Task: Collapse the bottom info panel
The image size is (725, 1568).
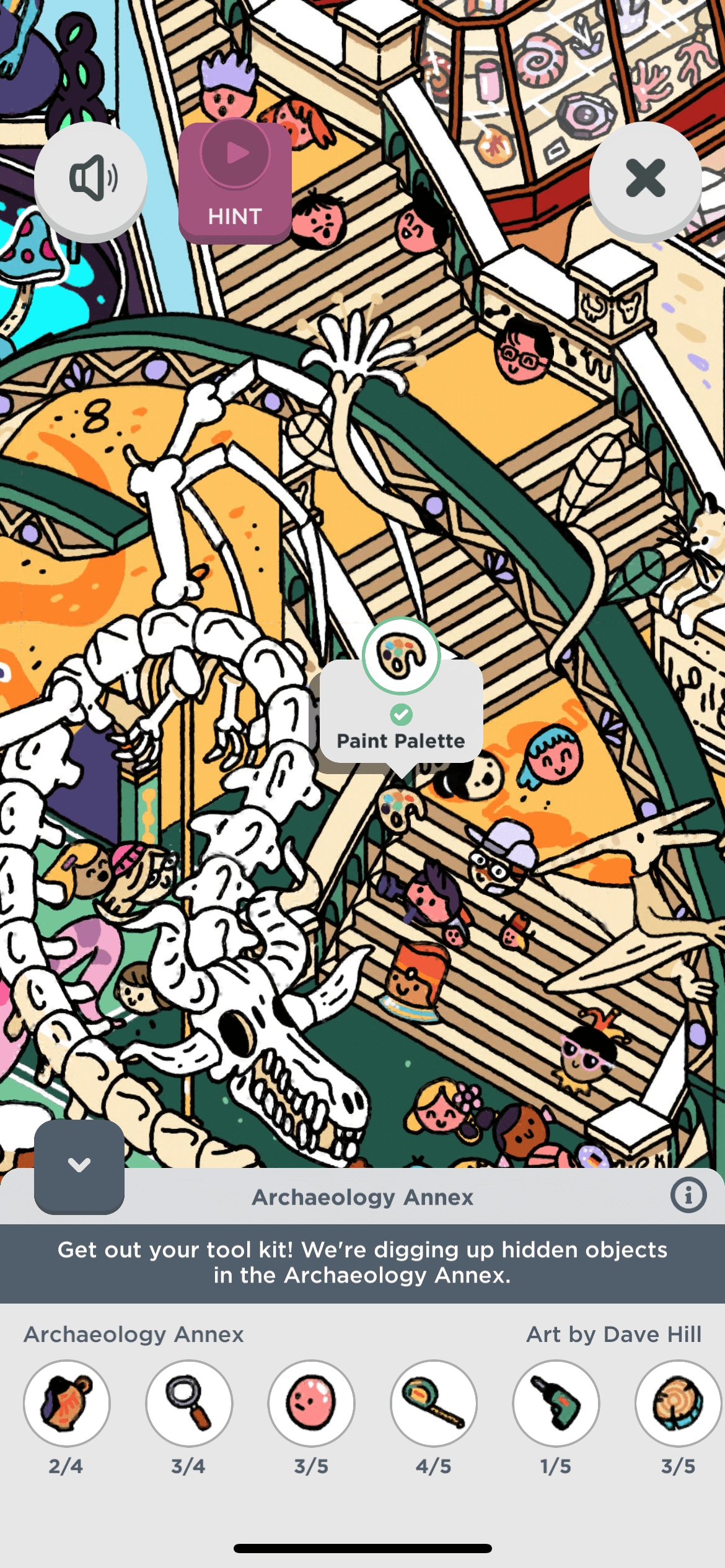Action: coord(79,1165)
